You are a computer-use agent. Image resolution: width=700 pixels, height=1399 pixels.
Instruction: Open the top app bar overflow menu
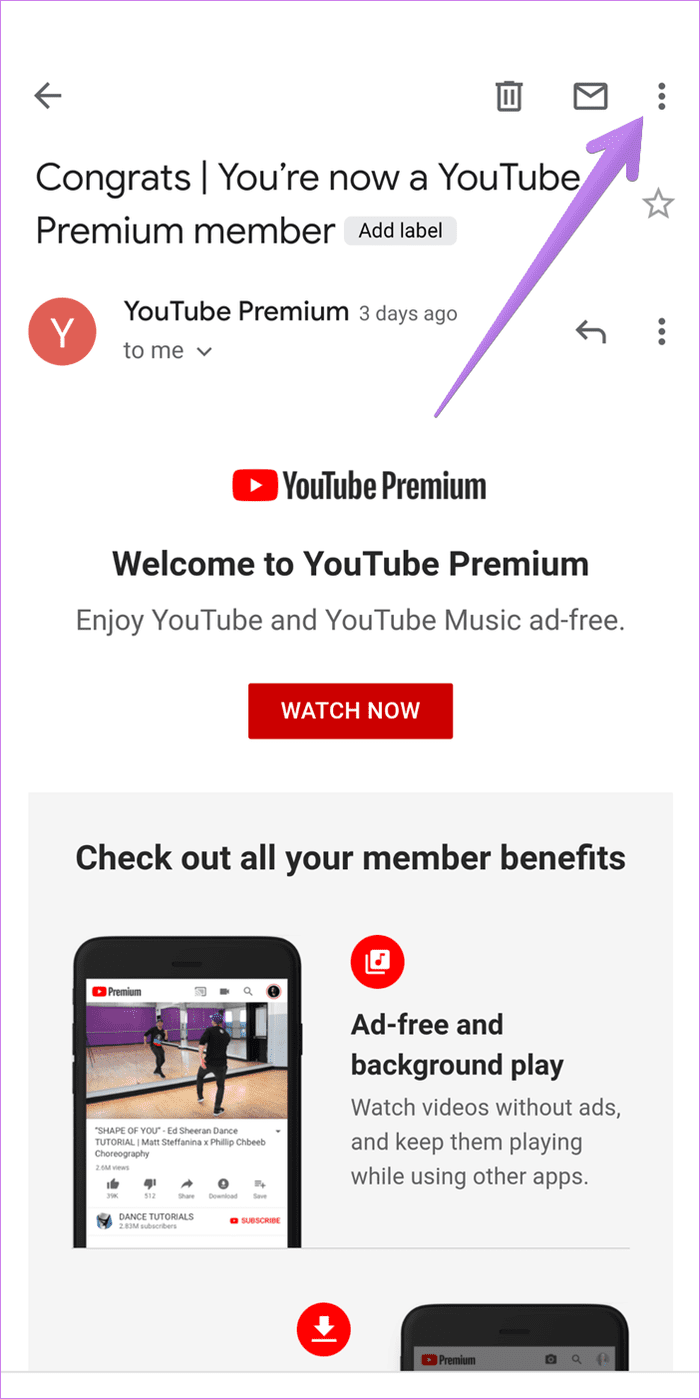(661, 96)
